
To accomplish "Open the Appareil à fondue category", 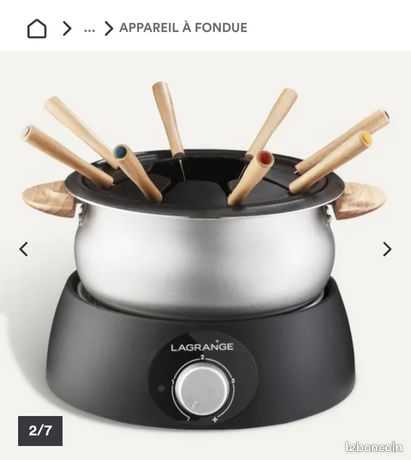I will [x=183, y=28].
